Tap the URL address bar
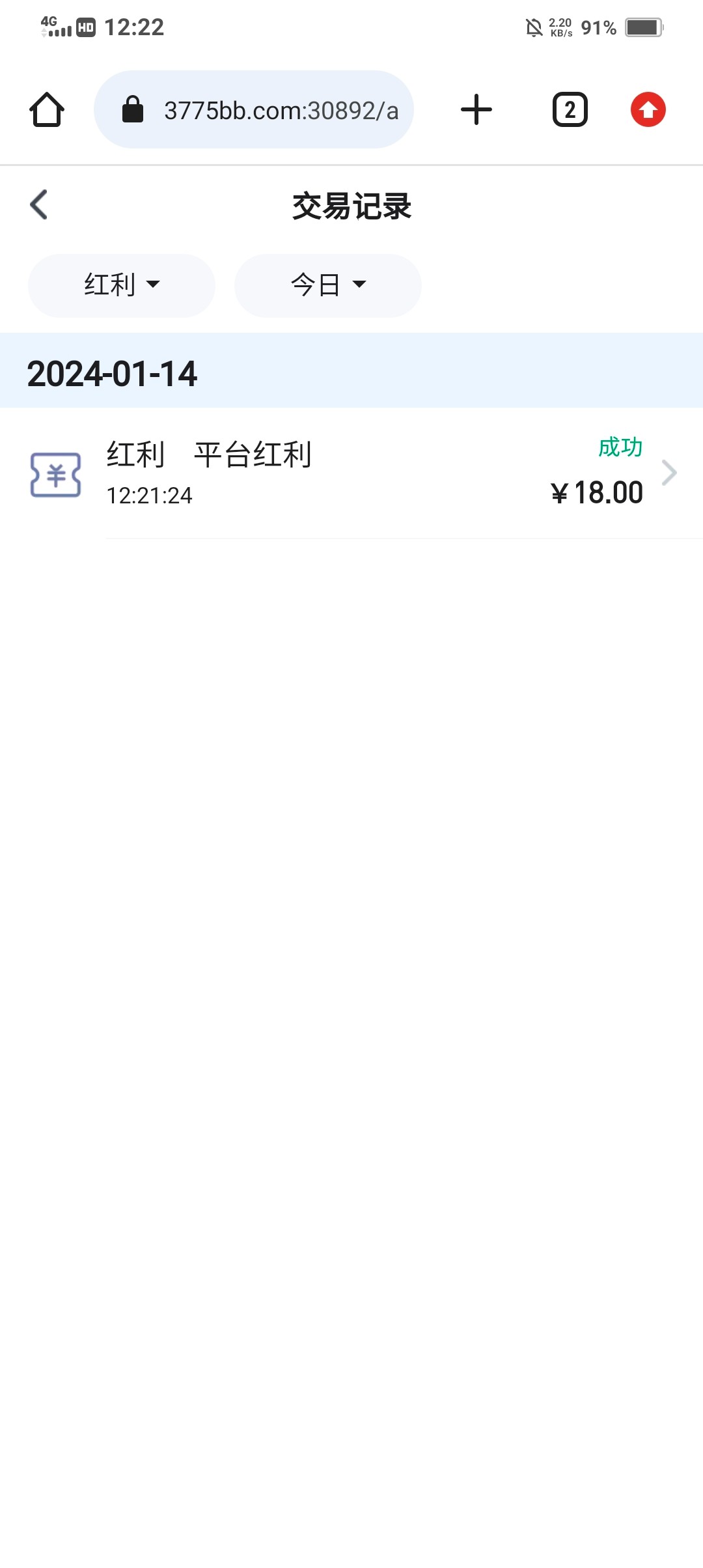Screen dimensions: 703x1568 [x=254, y=109]
